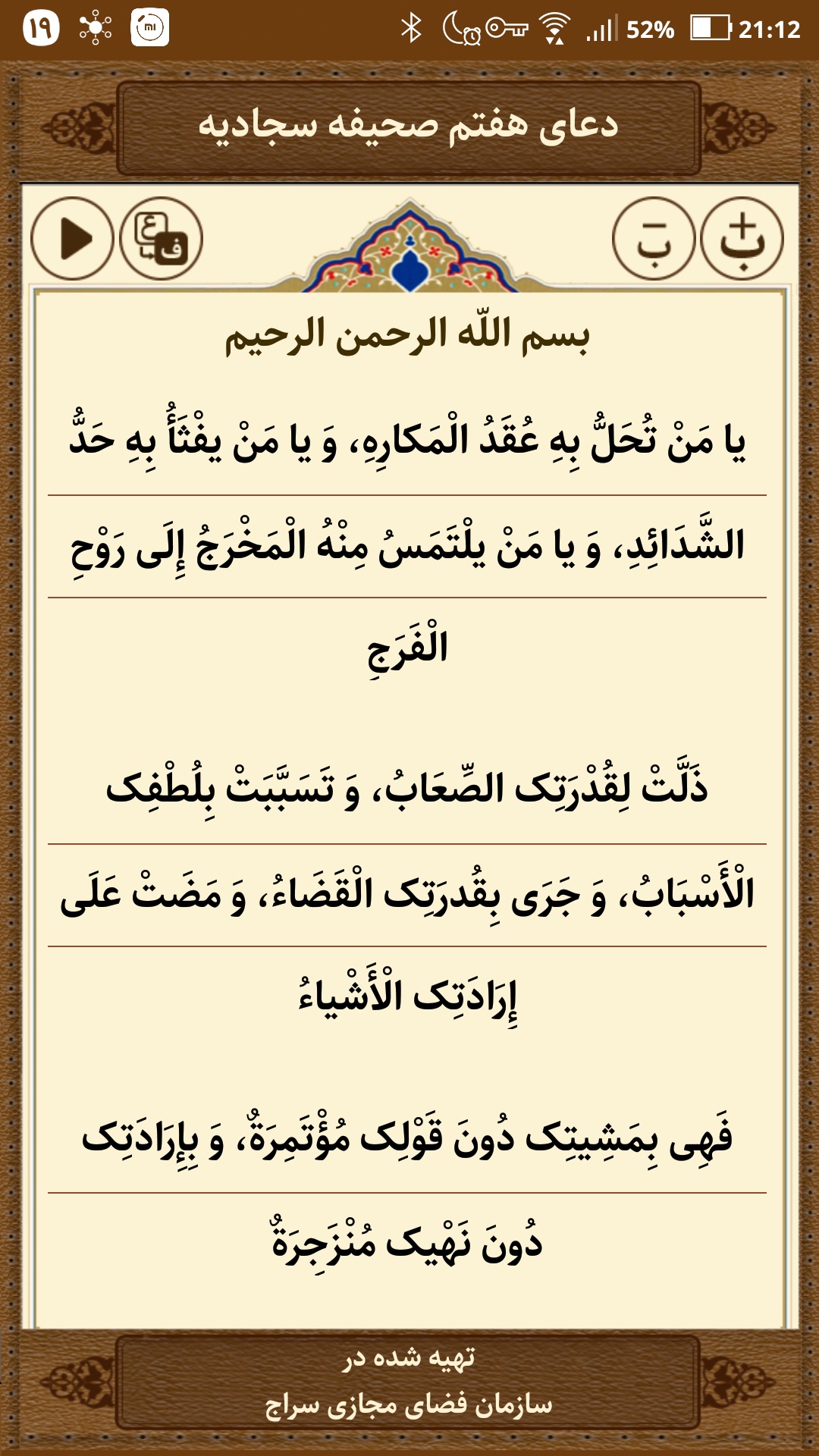Decrease the font size with the ب minus icon
Viewport: 819px width, 1456px height.
654,239
